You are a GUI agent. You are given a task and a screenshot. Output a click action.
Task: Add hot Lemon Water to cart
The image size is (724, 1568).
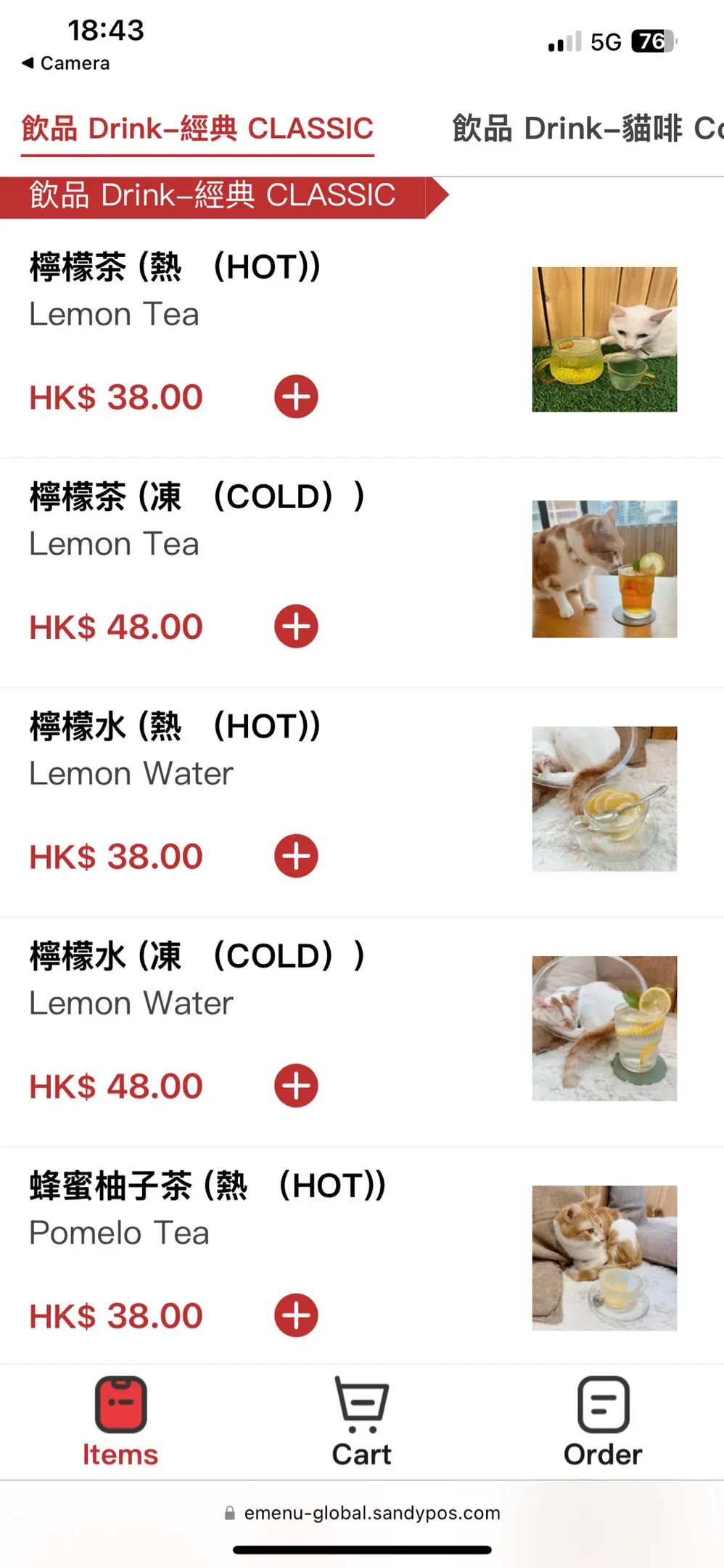296,856
